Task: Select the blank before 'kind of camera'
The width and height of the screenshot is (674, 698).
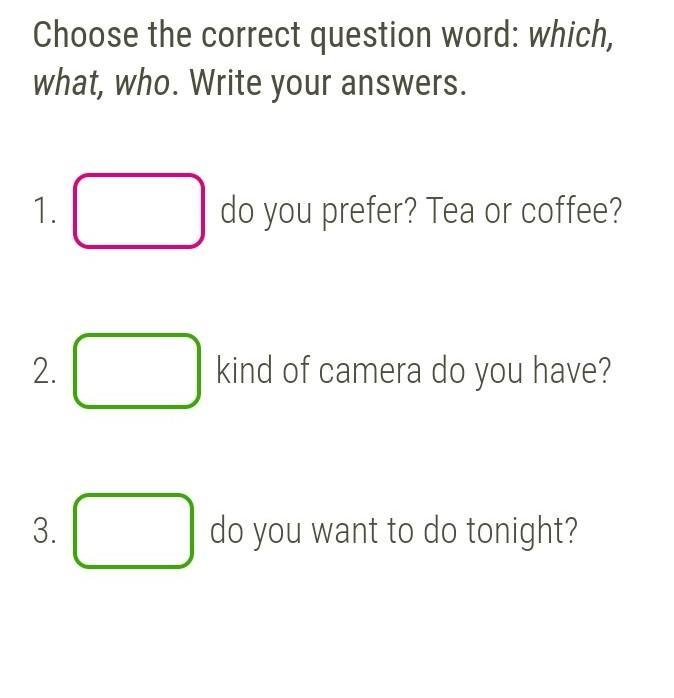Action: click(137, 371)
